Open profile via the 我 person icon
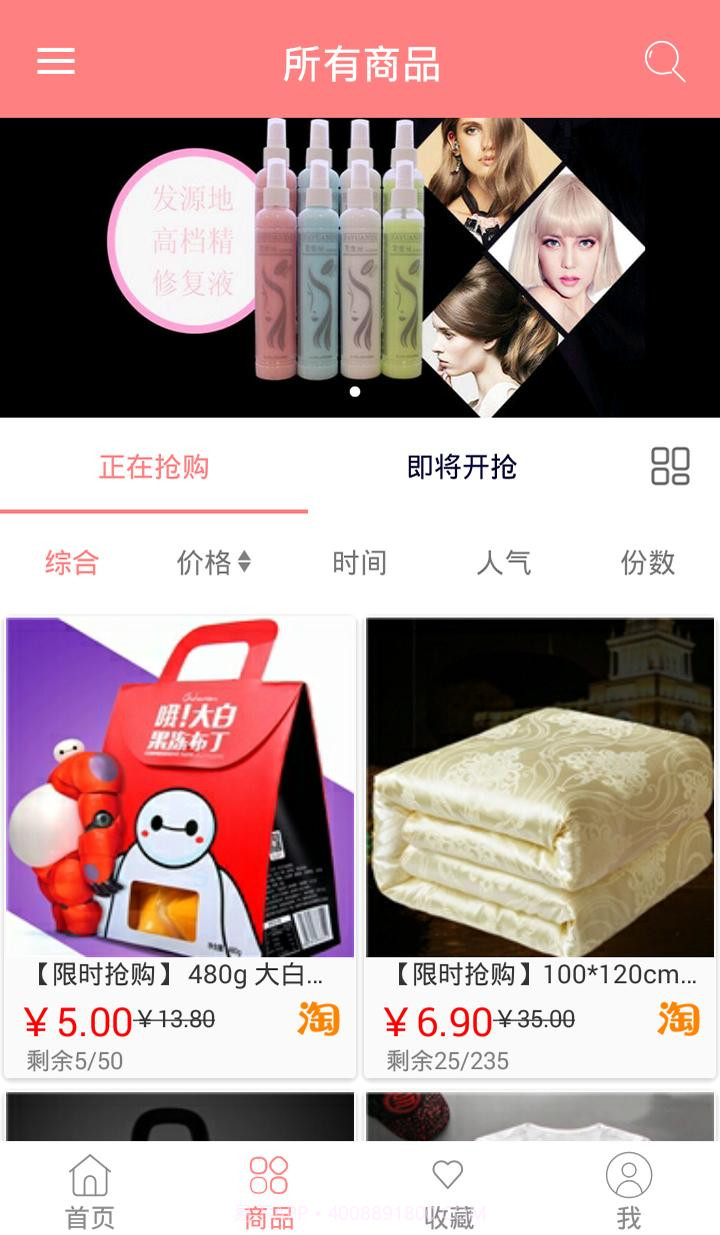This screenshot has width=720, height=1235. 628,1189
